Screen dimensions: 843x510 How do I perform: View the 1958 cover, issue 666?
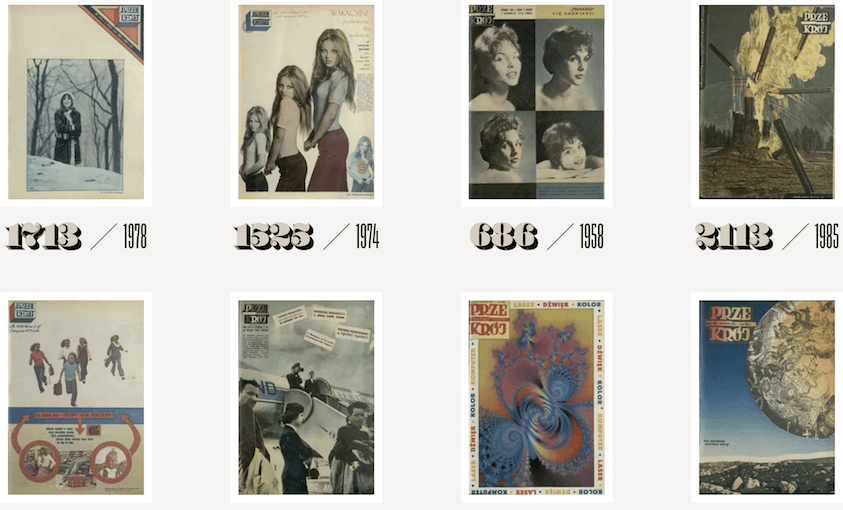[x=536, y=102]
